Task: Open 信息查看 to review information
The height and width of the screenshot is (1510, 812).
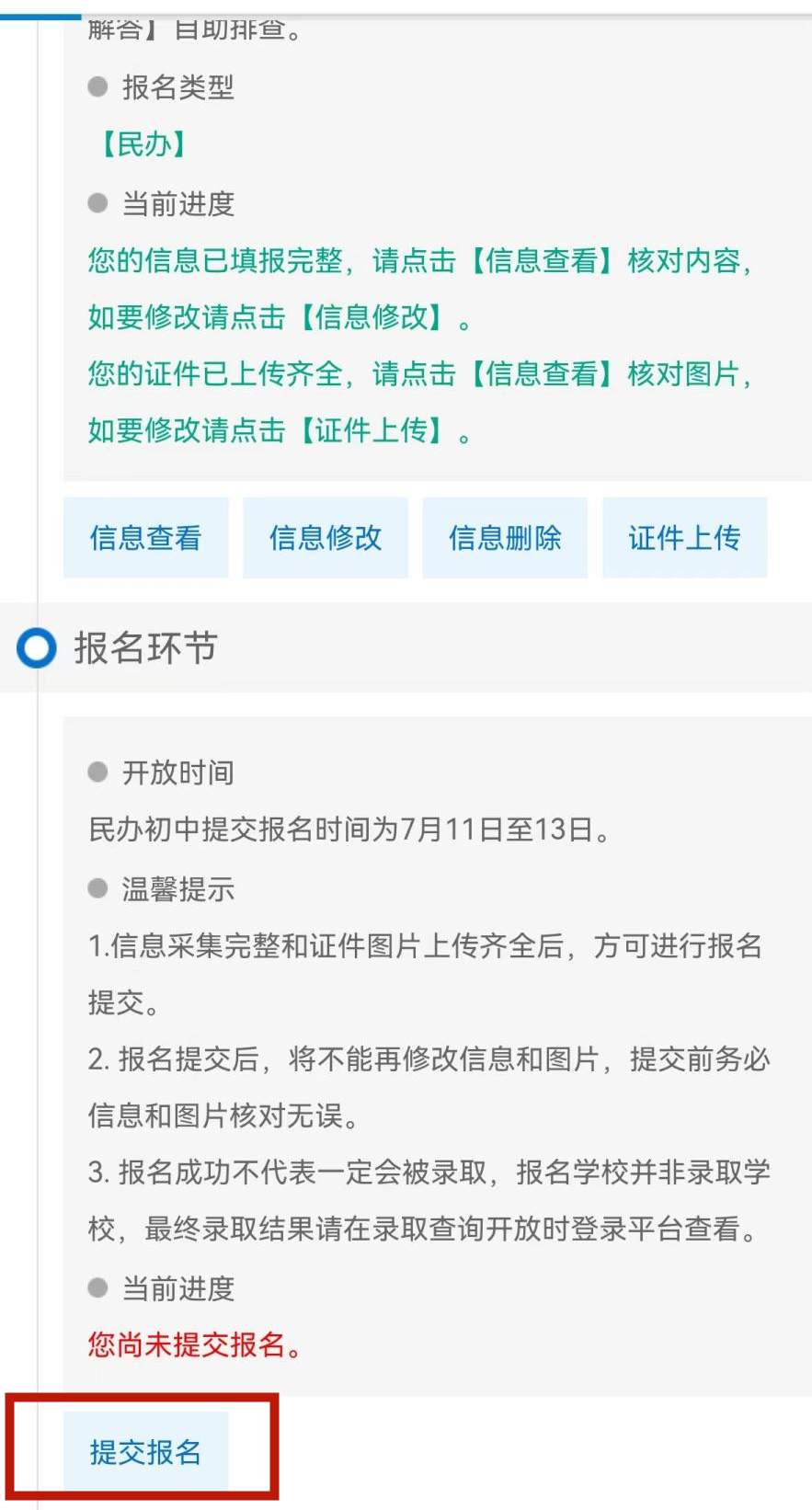Action: click(x=145, y=538)
